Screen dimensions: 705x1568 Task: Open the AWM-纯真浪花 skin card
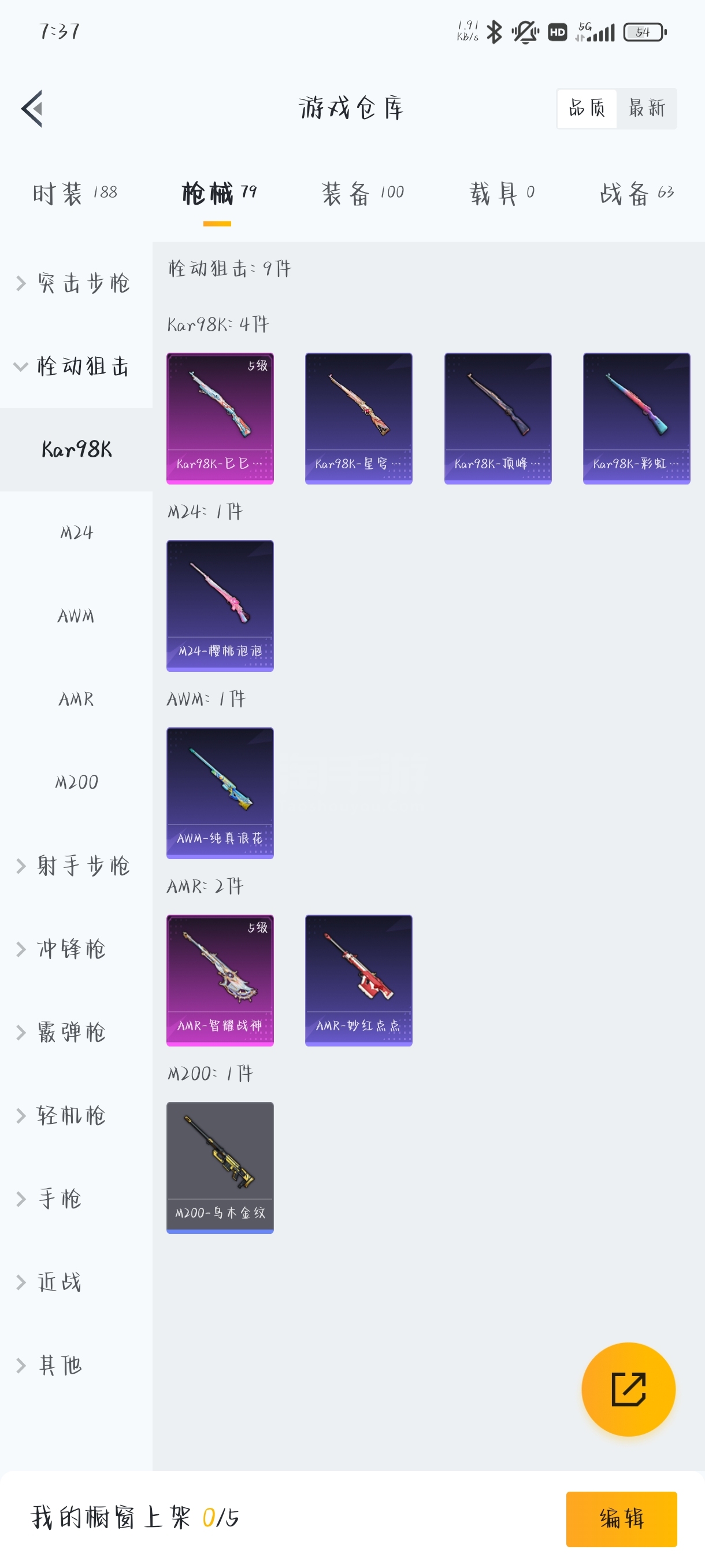point(220,793)
